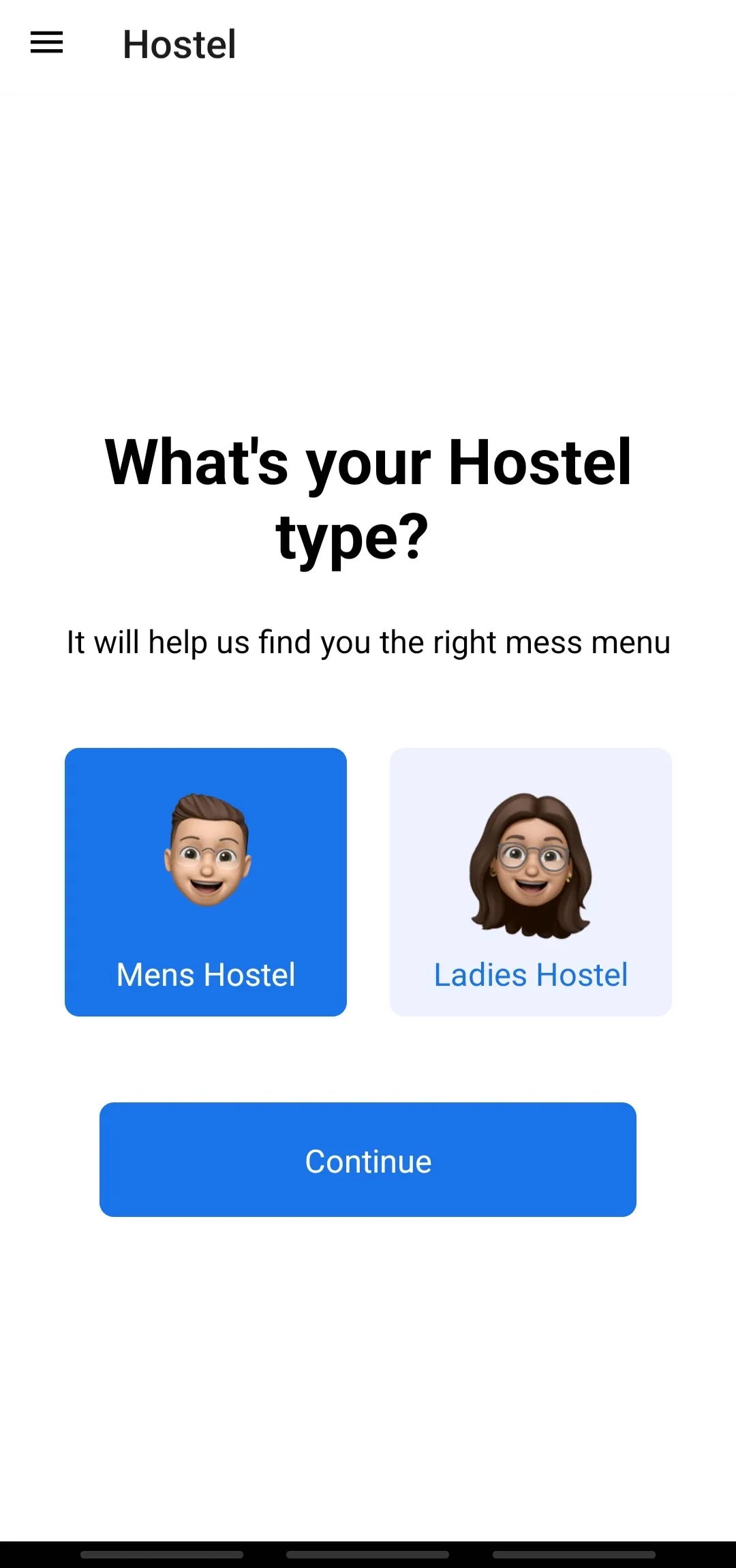Tap the Hostel title in the header
736x1568 pixels.
(x=179, y=44)
